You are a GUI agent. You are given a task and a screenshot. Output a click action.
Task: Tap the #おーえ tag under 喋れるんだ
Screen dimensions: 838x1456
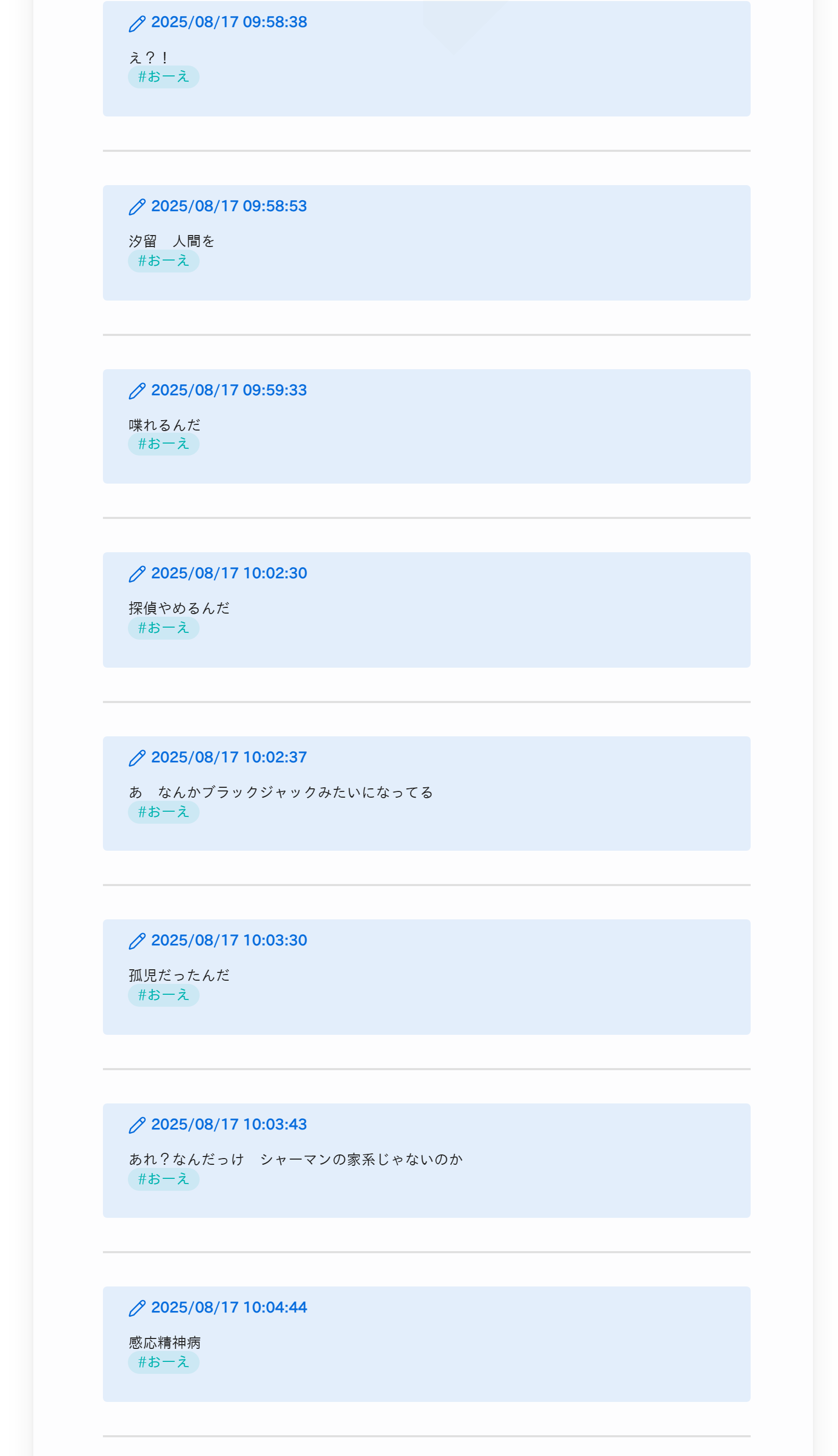pos(163,444)
